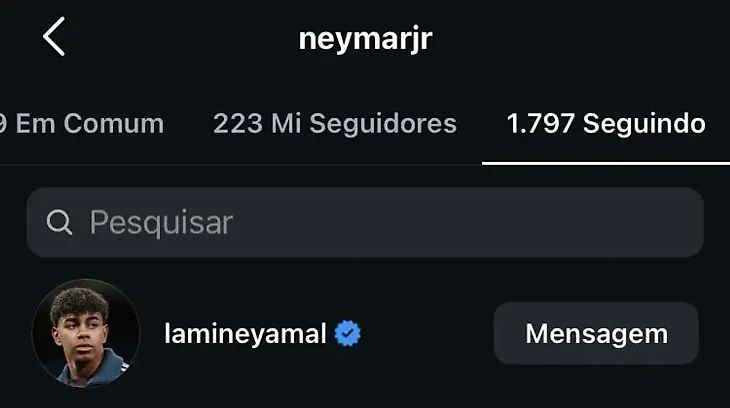730x408 pixels.
Task: Select the 1.797 Seguindo tab
Action: click(x=605, y=124)
